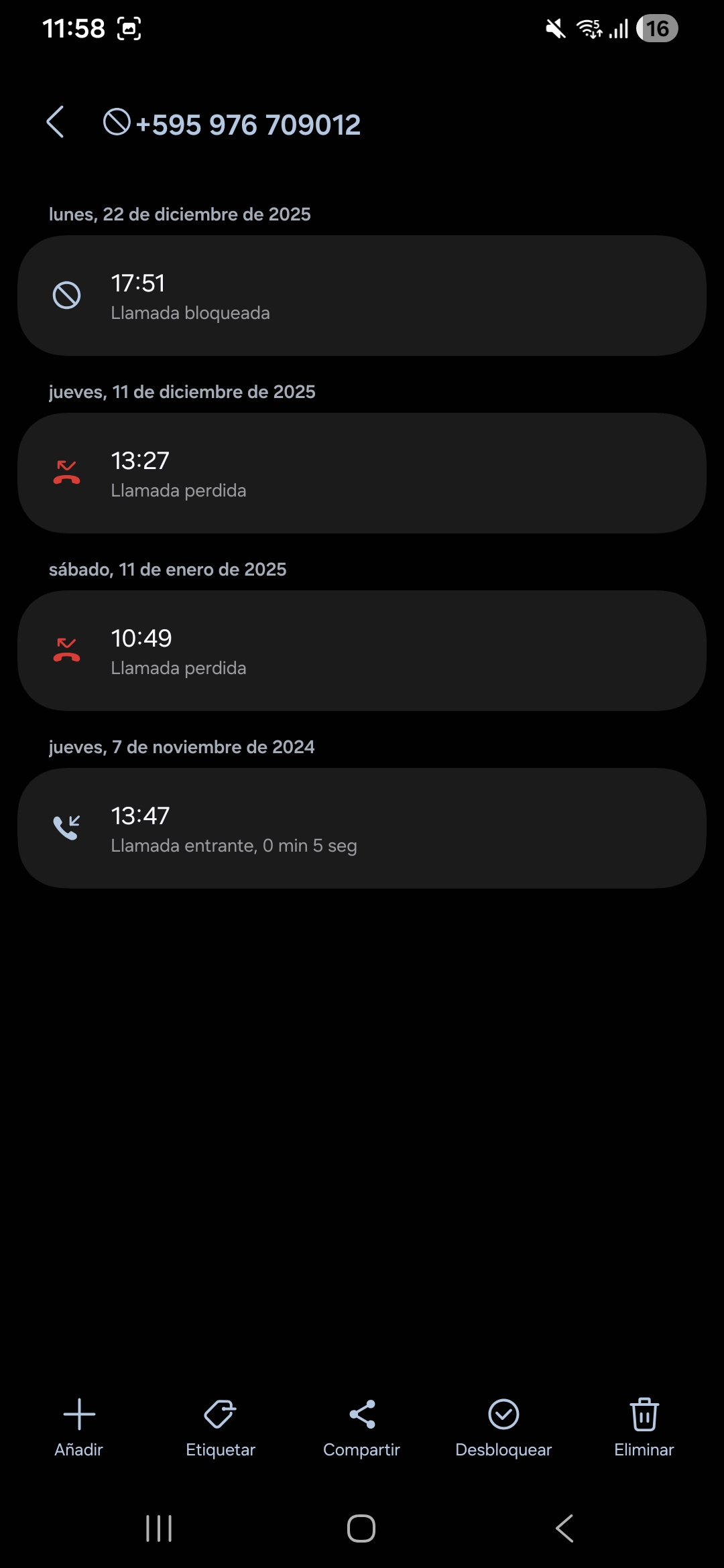Image resolution: width=724 pixels, height=1568 pixels.
Task: Open the 17:51 blocked call entry
Action: point(362,296)
